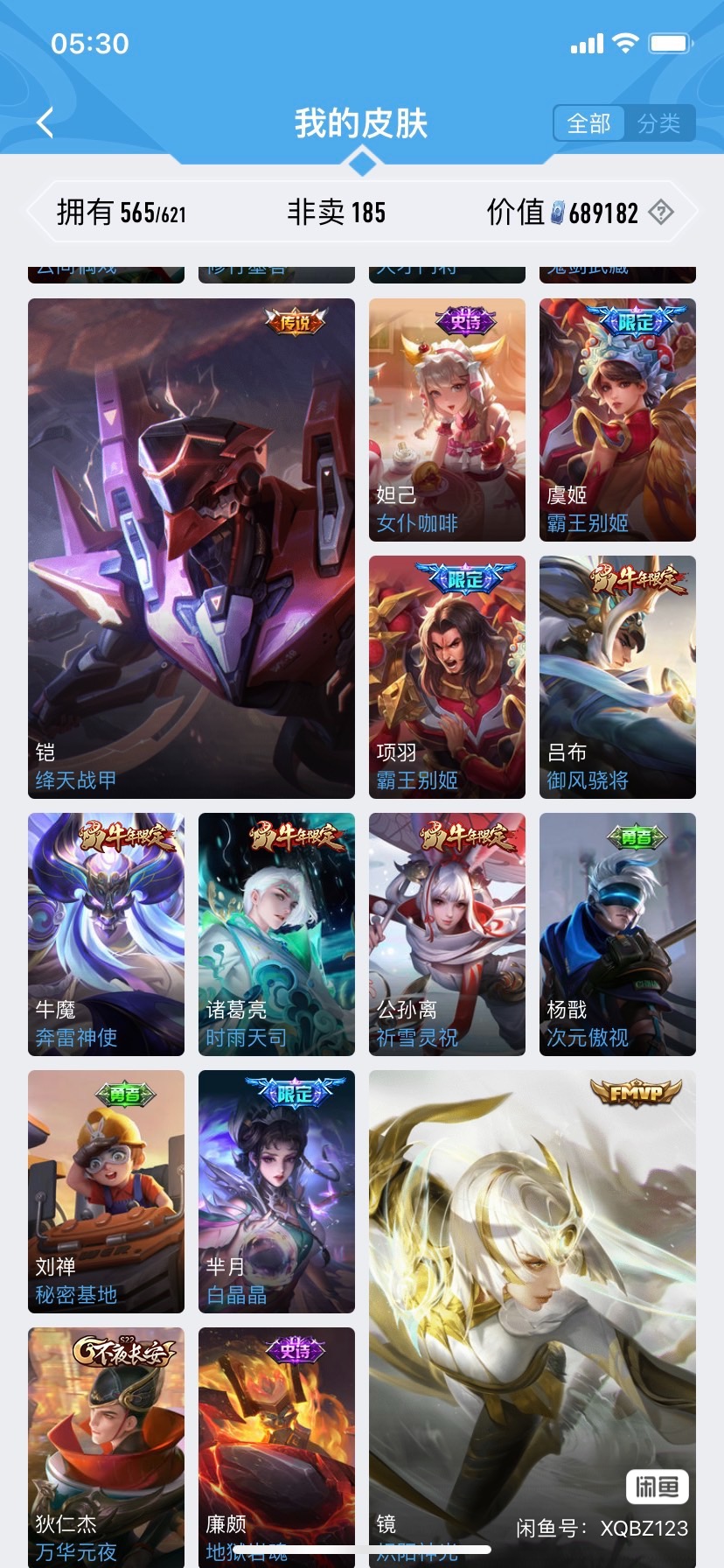The image size is (724, 1568).
Task: Open the 项羽 霸王别姬 skin card
Action: click(447, 676)
